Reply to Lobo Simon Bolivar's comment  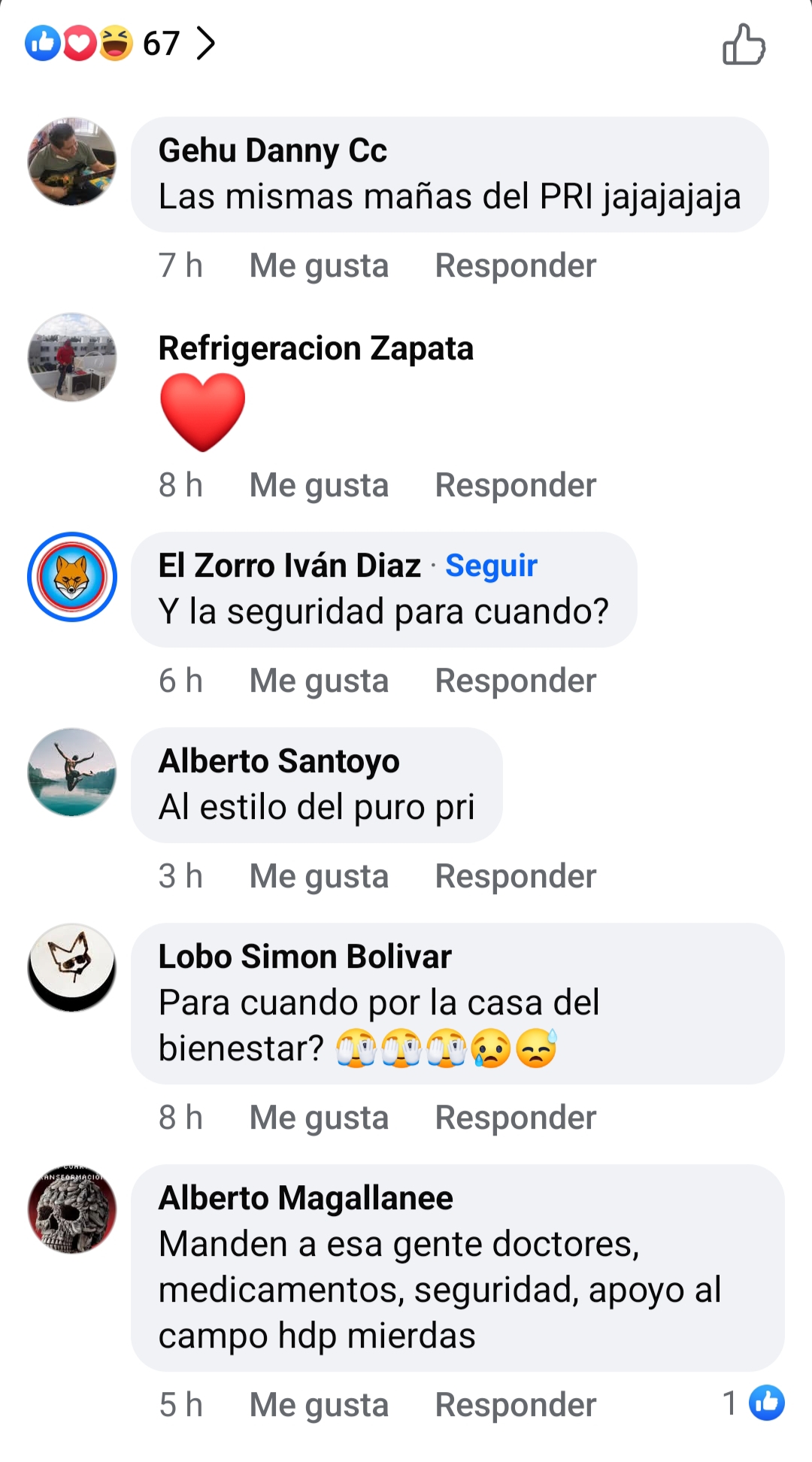[515, 1118]
